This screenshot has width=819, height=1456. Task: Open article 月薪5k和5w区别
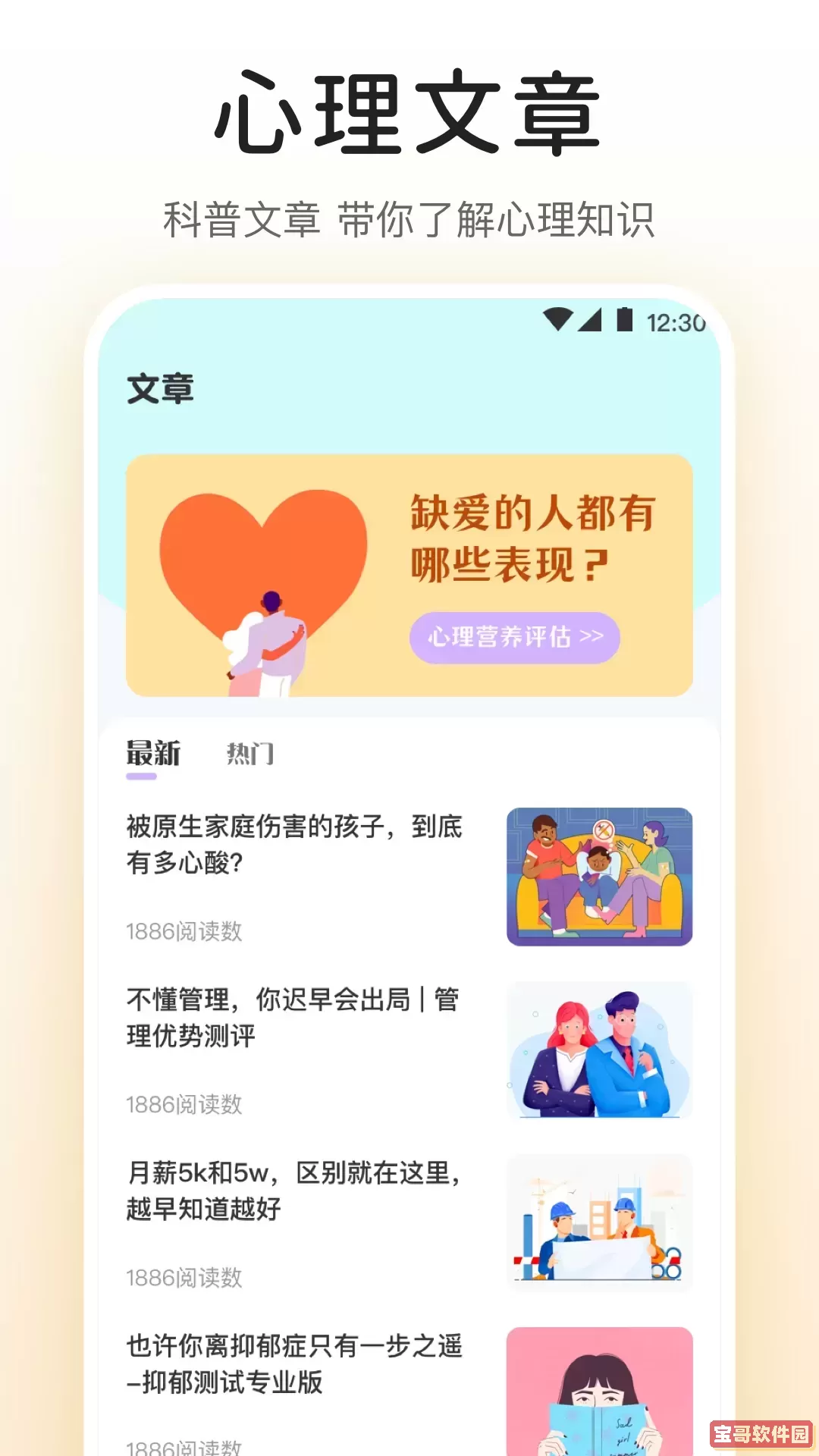pos(296,1191)
